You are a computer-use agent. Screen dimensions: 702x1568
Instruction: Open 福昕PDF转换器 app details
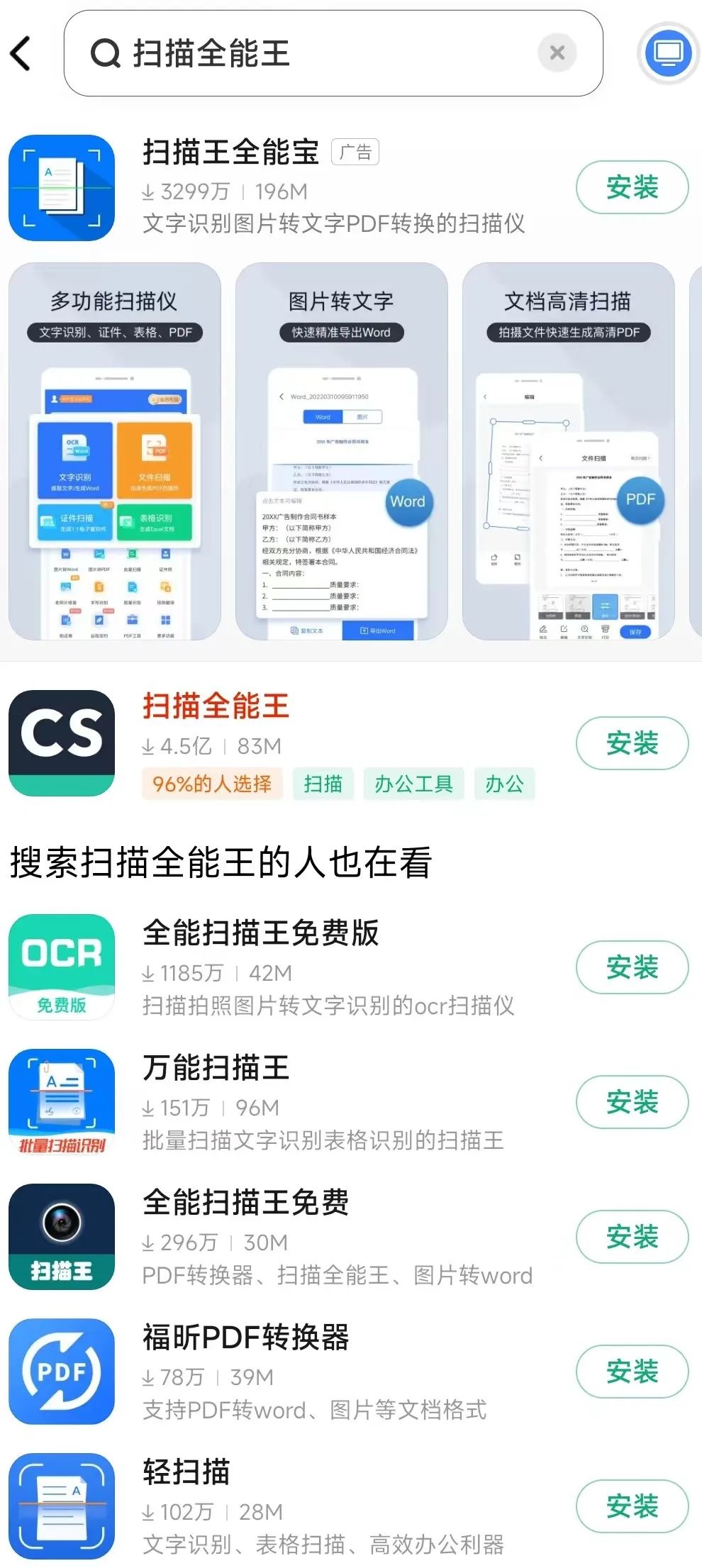(245, 1338)
